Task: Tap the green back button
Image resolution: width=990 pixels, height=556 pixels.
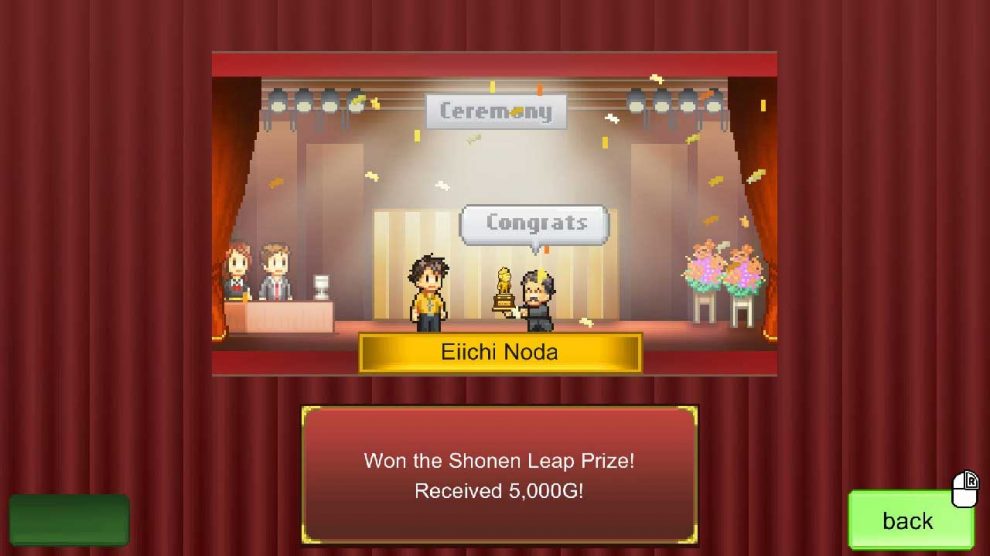Action: click(907, 521)
